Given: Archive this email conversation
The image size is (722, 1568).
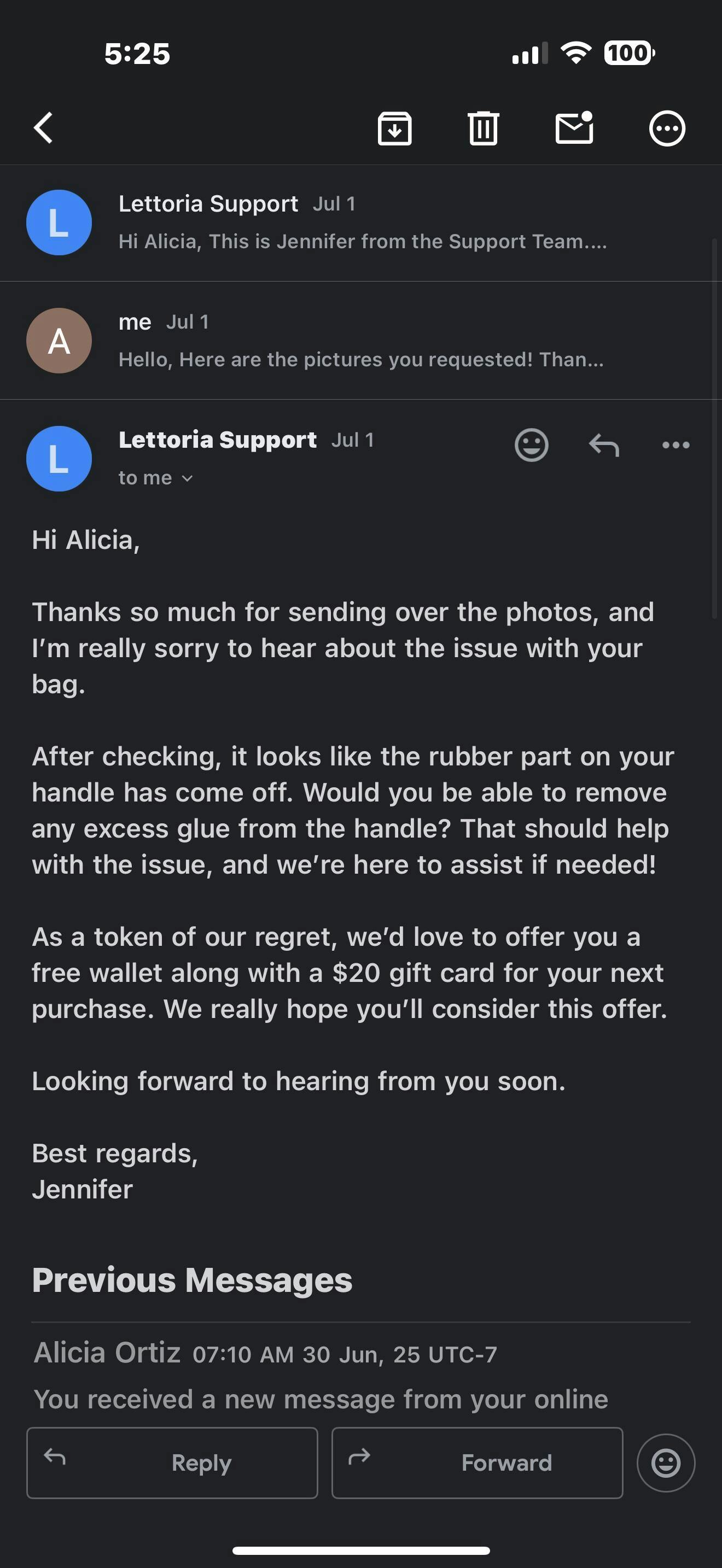Looking at the screenshot, I should [394, 128].
